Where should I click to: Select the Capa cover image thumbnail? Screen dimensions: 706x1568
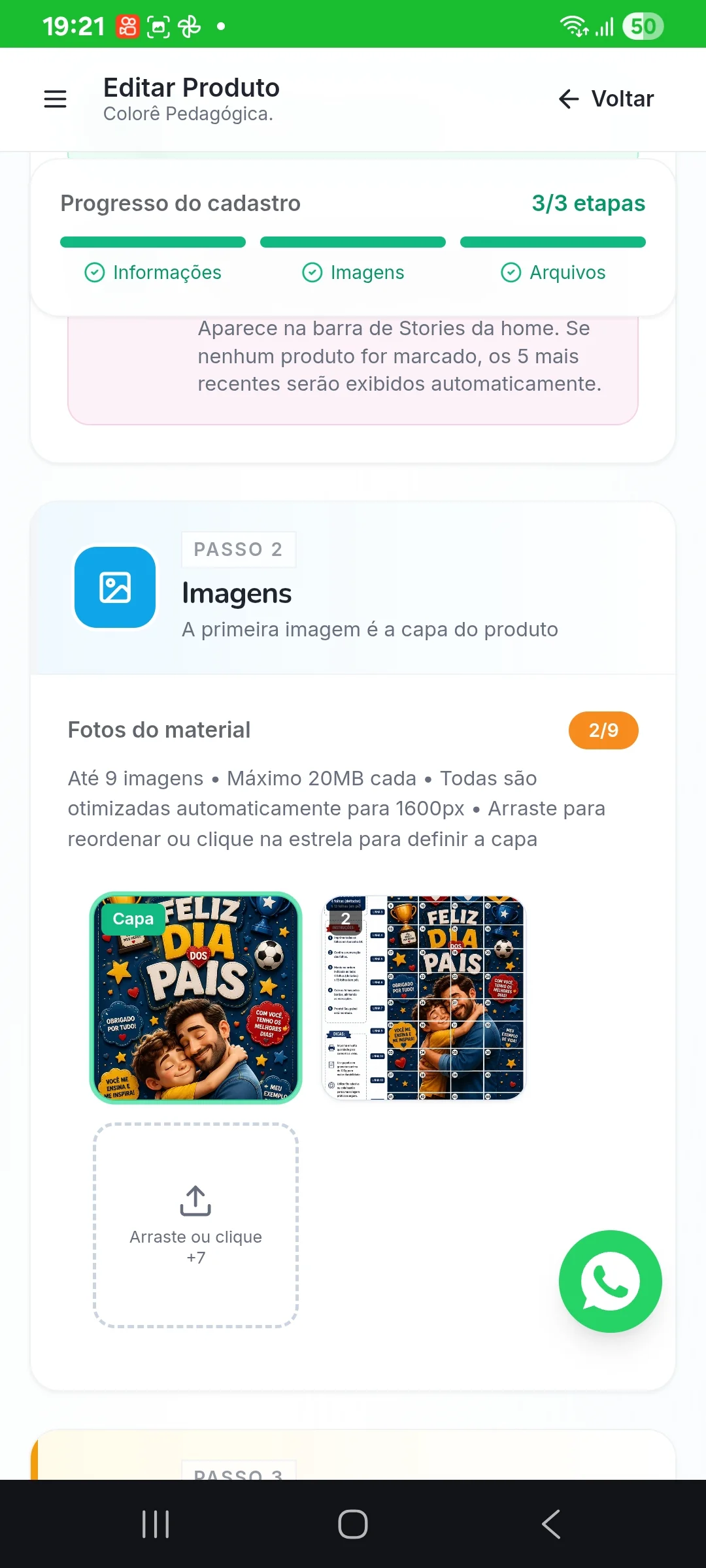pos(195,998)
